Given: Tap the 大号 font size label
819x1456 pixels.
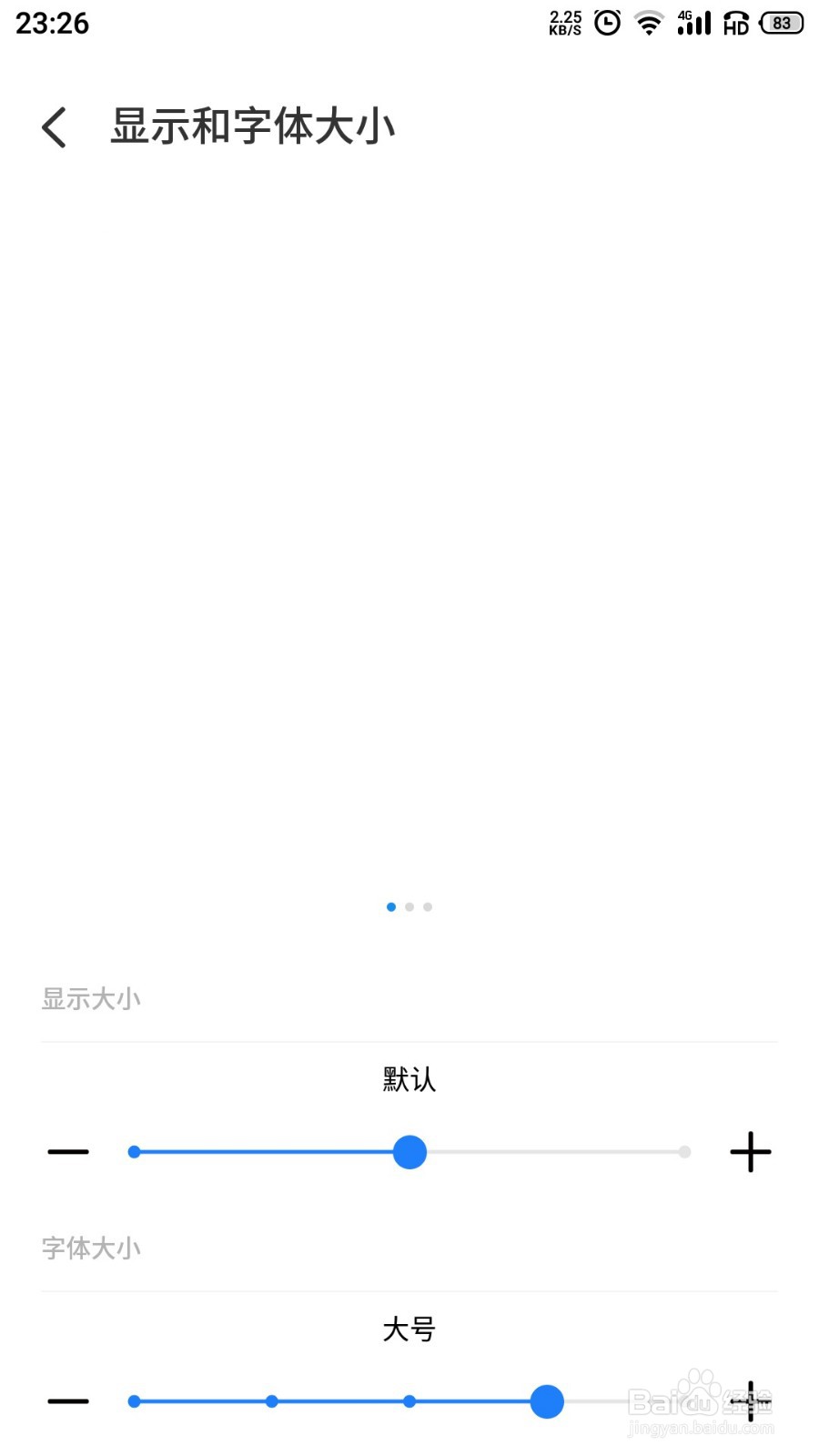Looking at the screenshot, I should 409,1330.
